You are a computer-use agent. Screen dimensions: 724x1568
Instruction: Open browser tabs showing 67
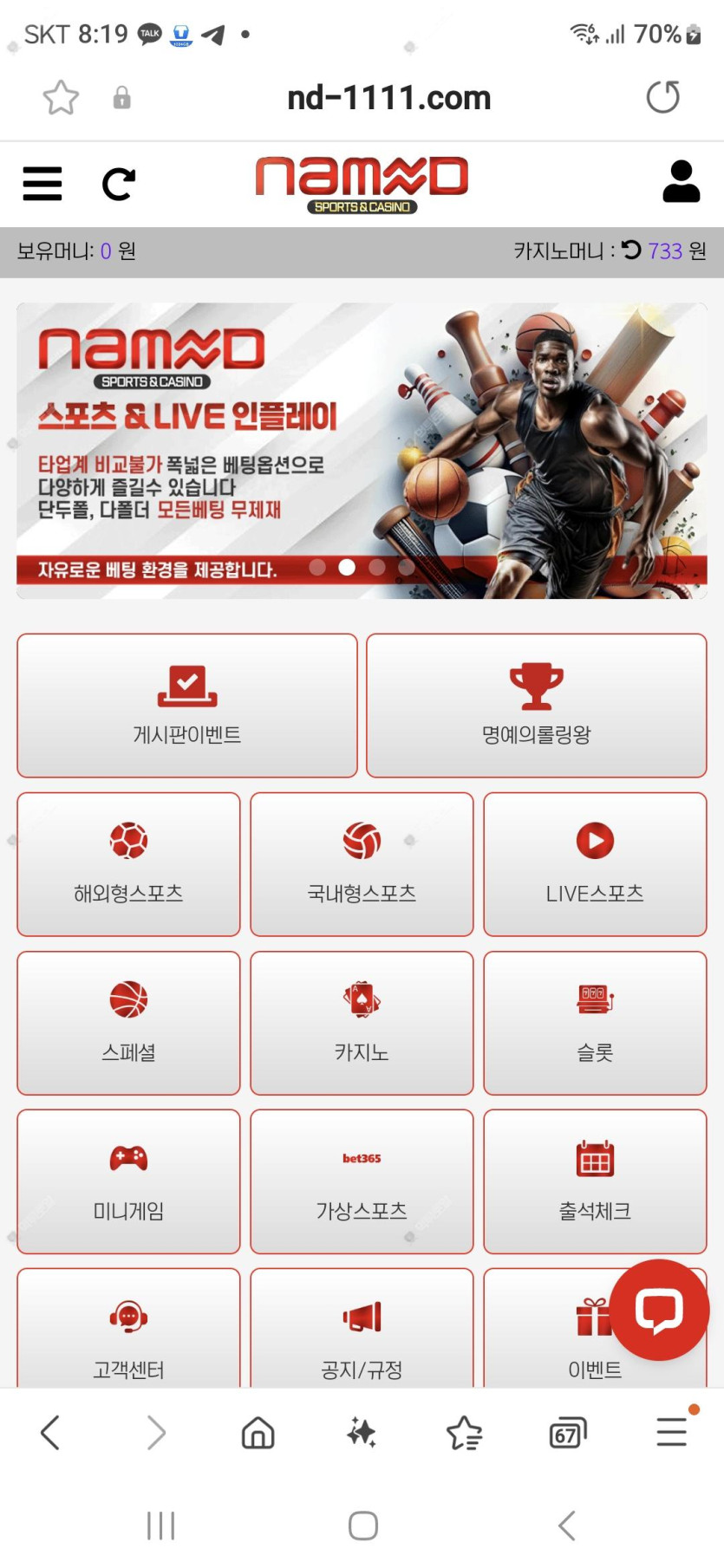pyautogui.click(x=568, y=1434)
